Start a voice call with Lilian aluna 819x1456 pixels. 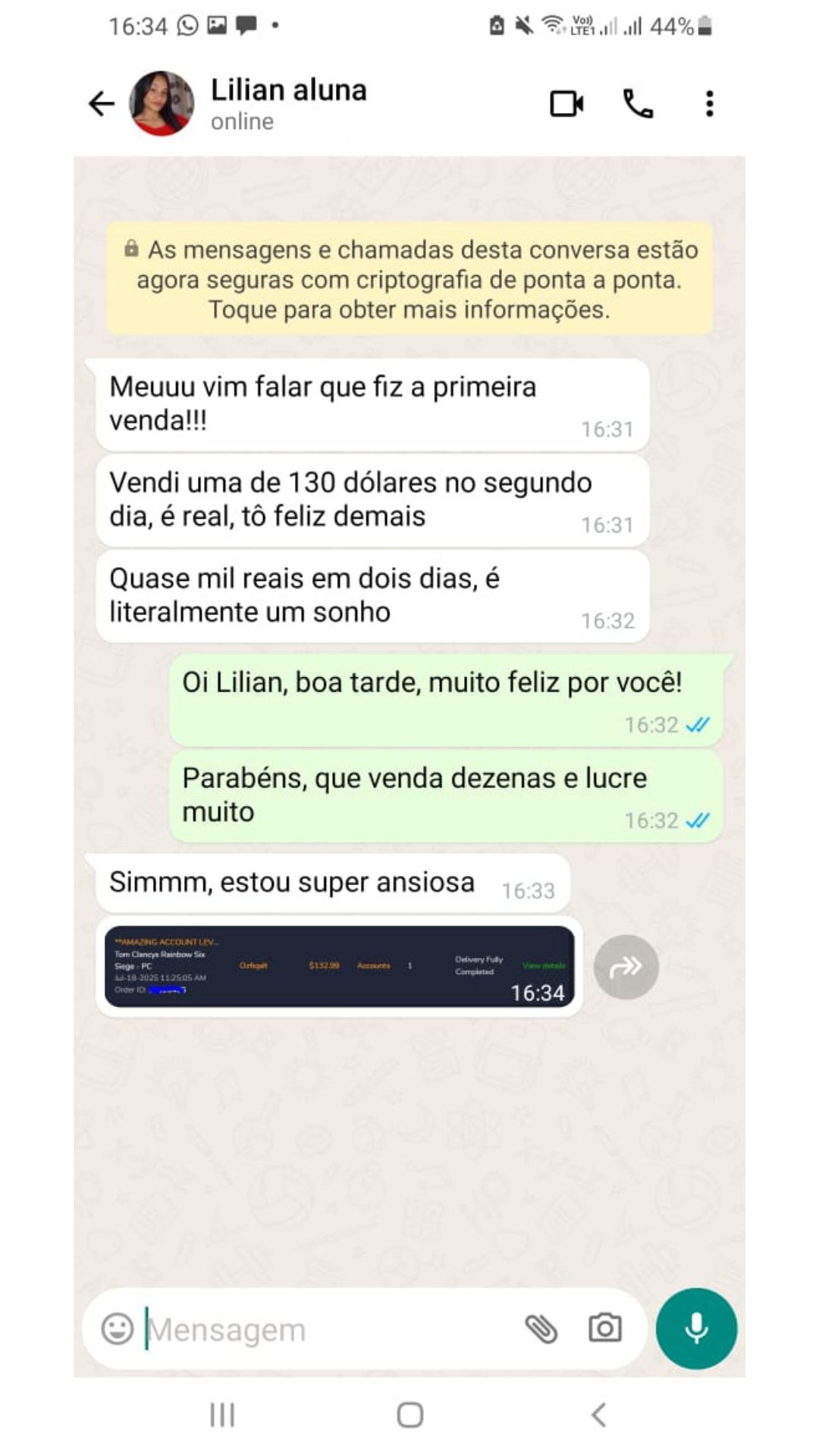(638, 104)
